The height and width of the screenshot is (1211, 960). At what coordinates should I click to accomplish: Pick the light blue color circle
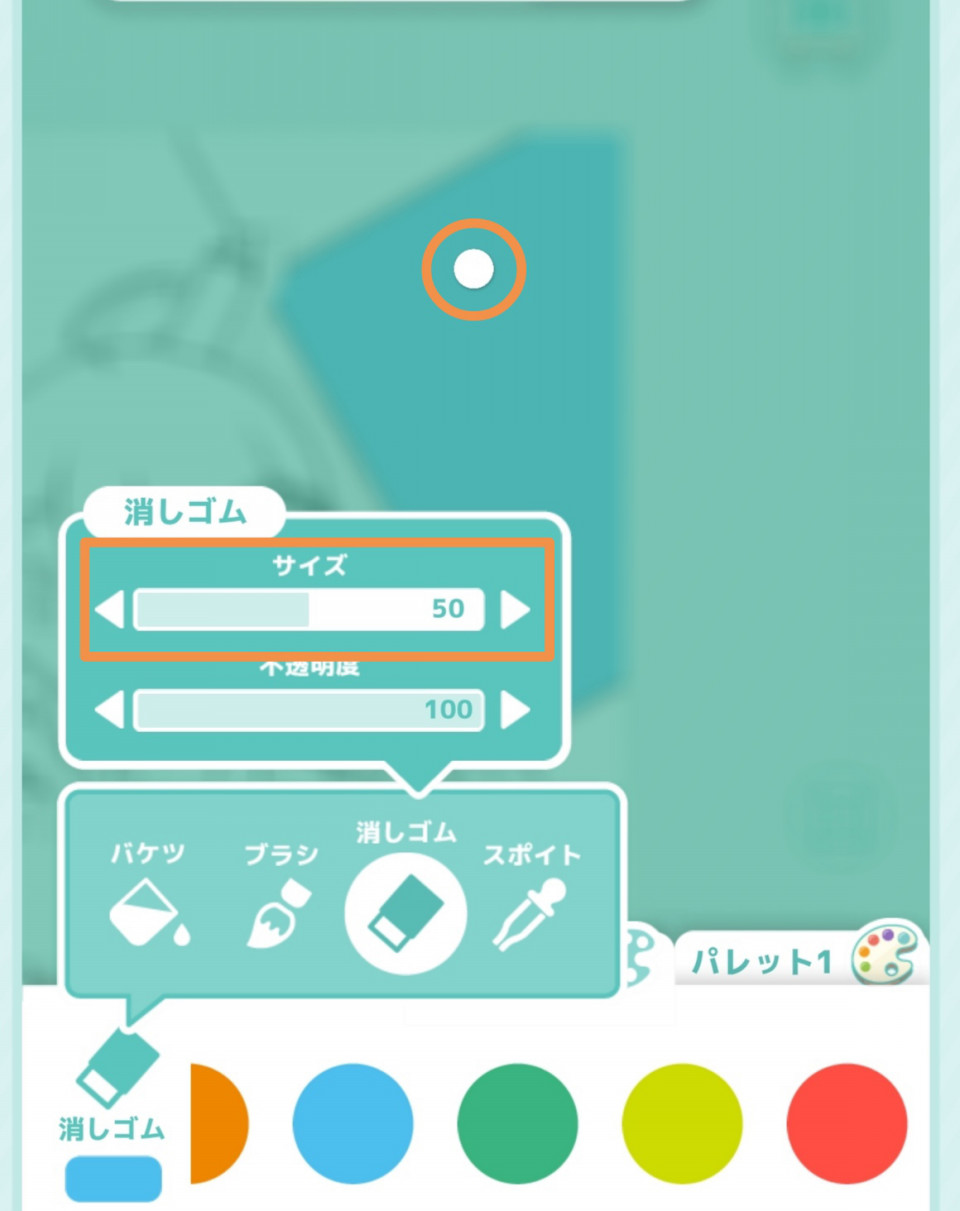coord(352,1123)
